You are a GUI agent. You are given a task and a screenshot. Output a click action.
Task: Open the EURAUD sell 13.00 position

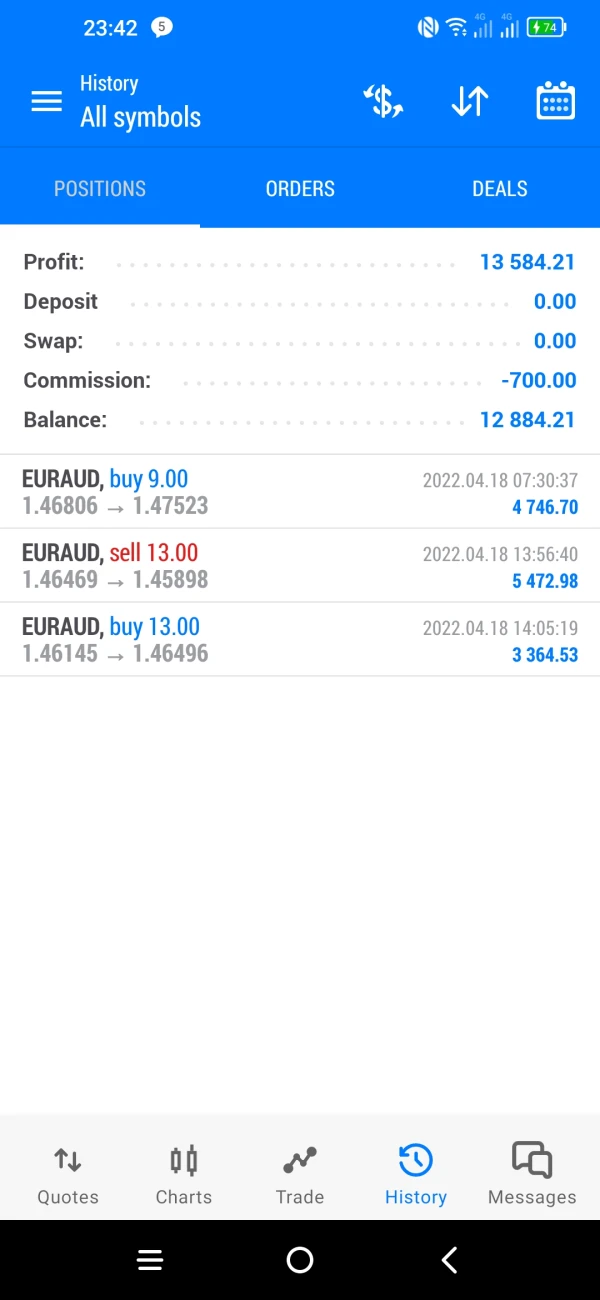[300, 566]
